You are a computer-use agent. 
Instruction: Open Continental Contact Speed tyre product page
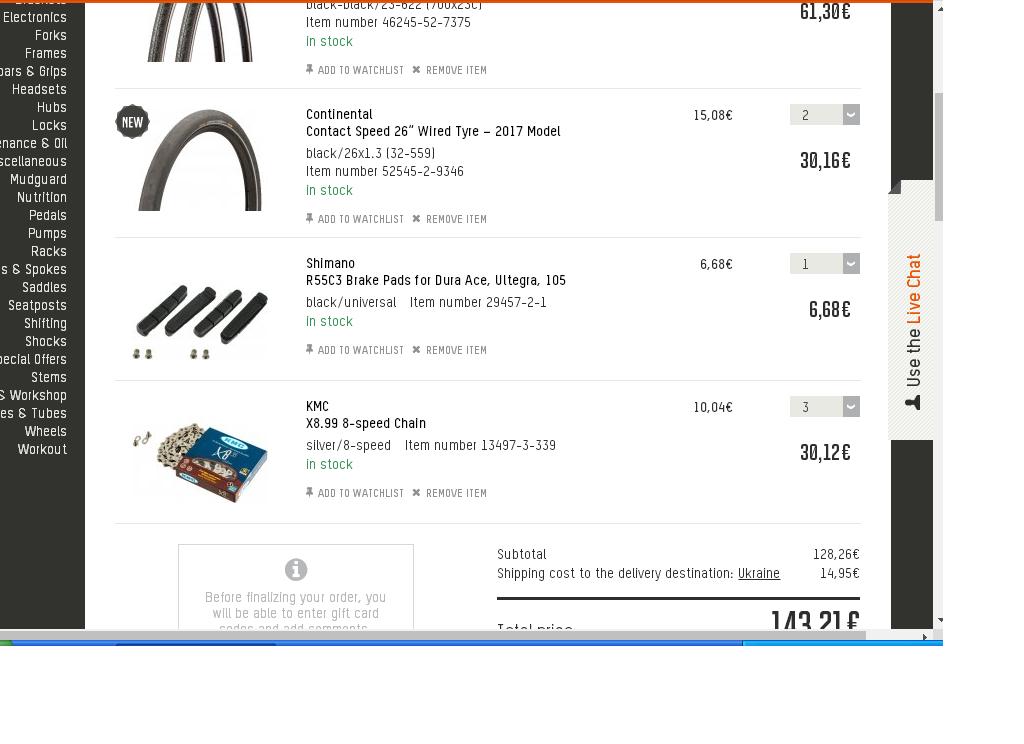(x=432, y=131)
